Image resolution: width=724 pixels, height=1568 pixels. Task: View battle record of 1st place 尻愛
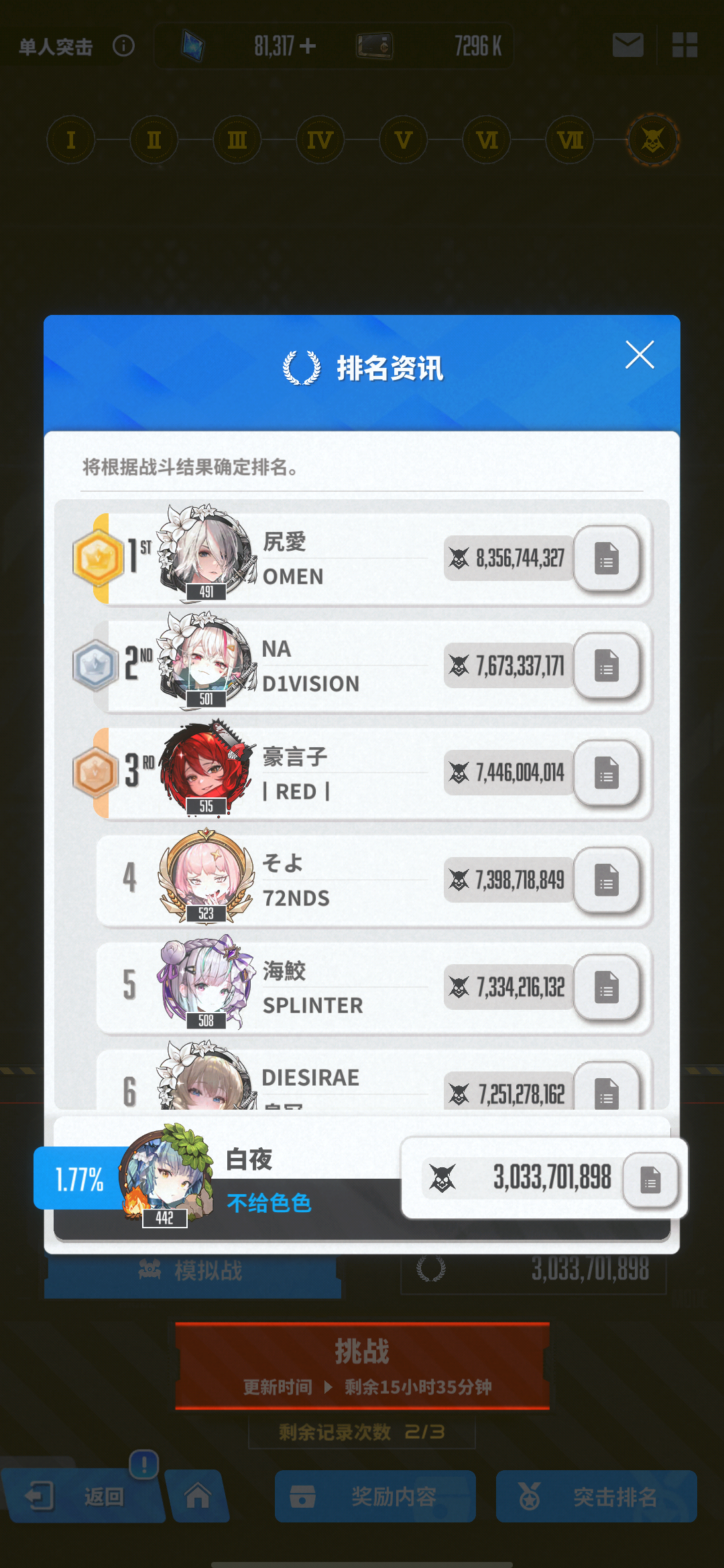[607, 559]
